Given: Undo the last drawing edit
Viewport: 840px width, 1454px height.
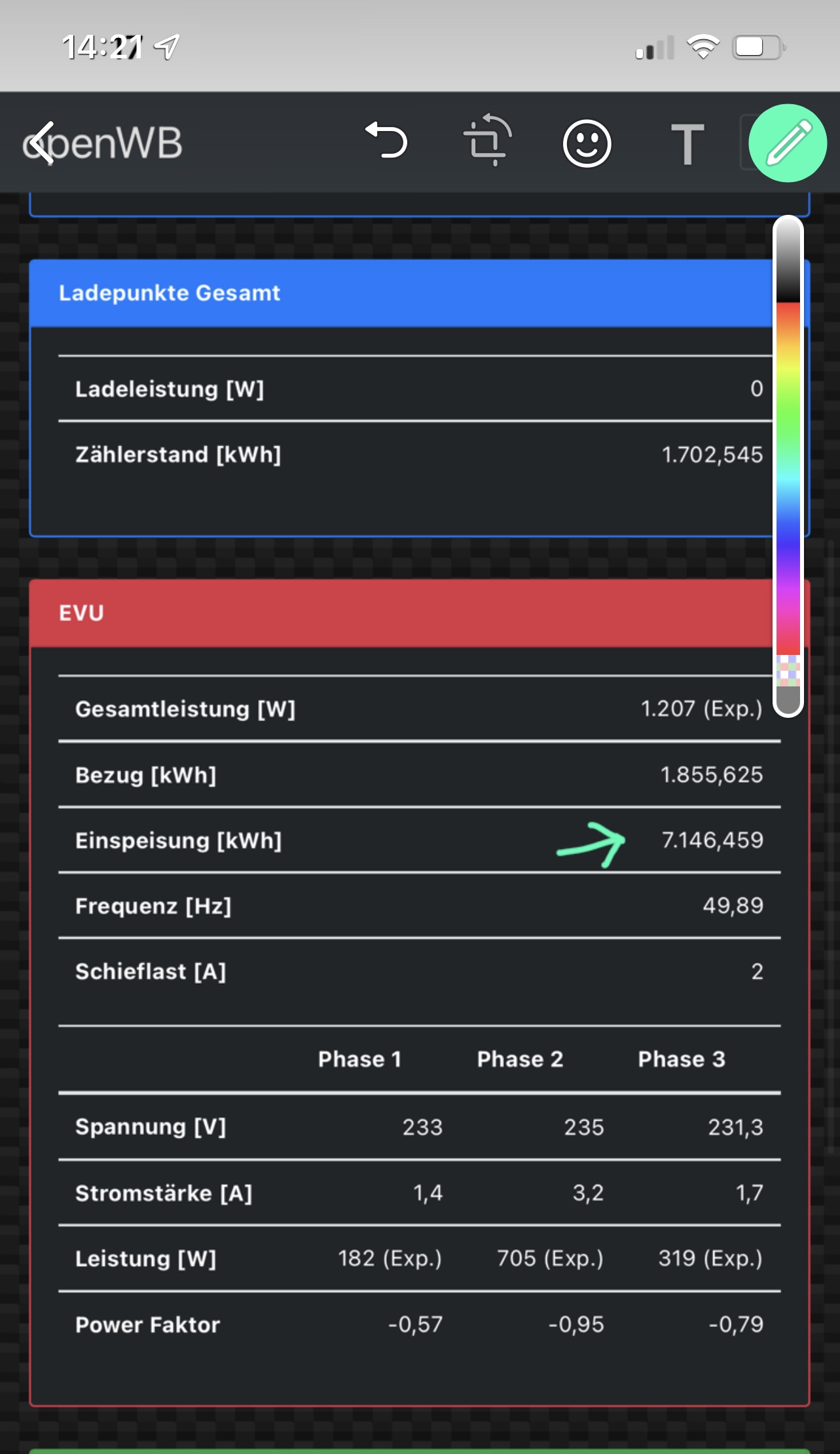Looking at the screenshot, I should [387, 140].
